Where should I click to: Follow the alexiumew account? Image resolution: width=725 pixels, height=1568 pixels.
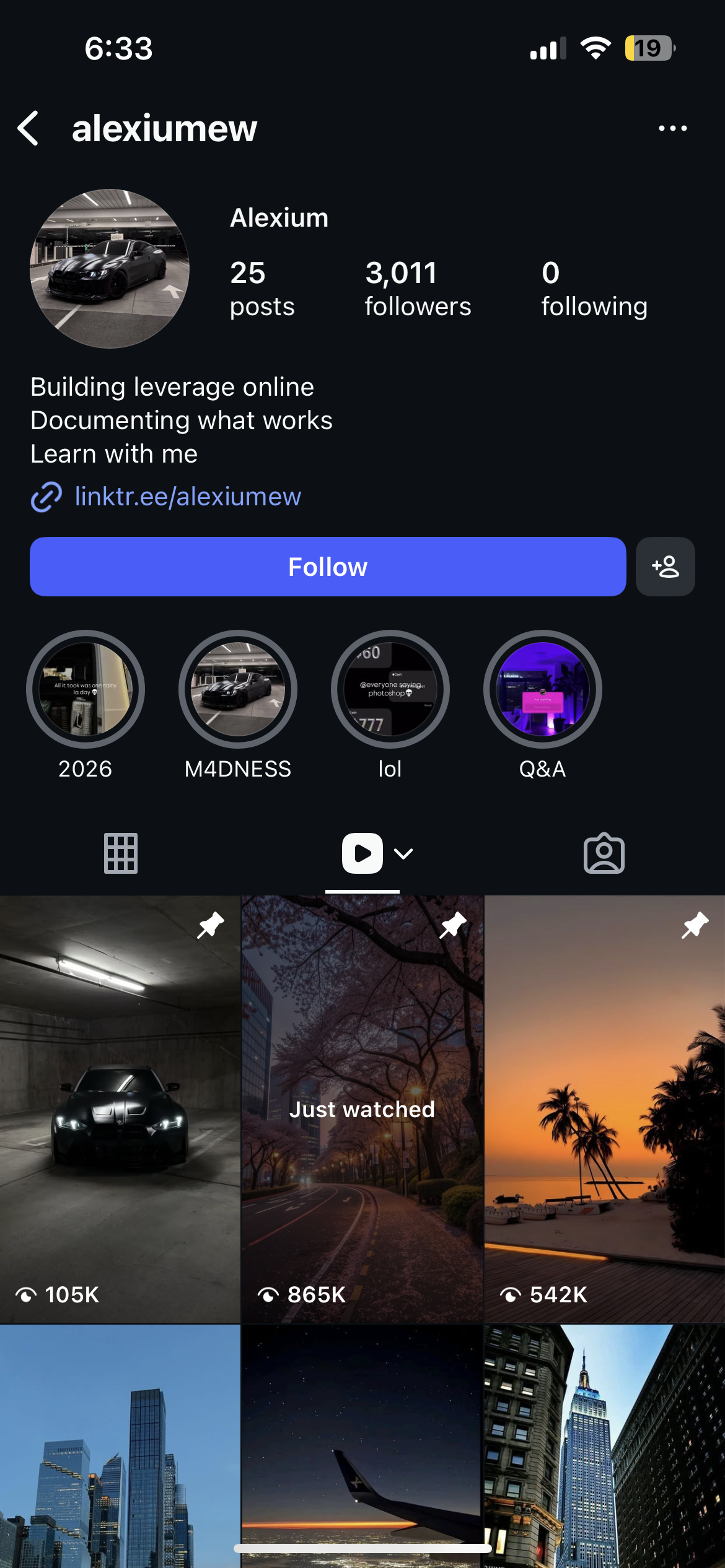click(x=328, y=567)
